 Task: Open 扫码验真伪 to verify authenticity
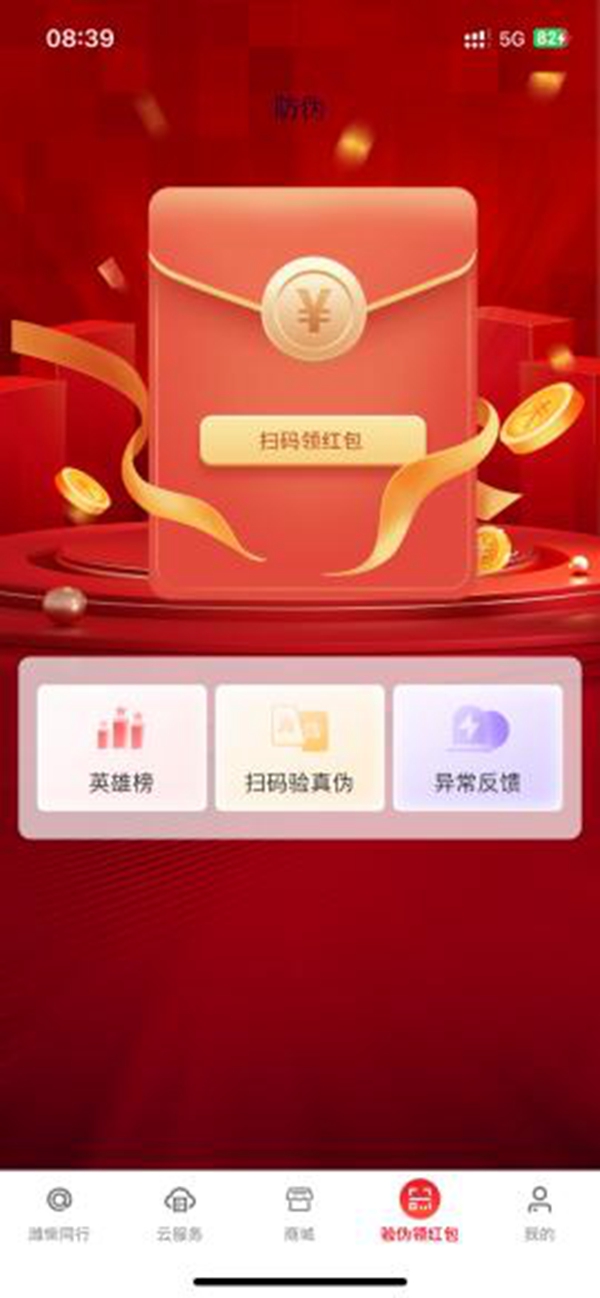[x=300, y=748]
